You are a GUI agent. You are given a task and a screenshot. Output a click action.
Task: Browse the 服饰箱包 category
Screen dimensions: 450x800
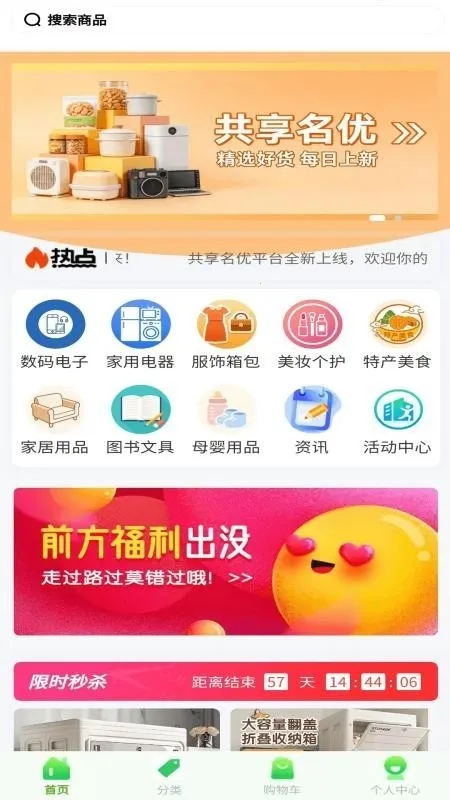click(226, 334)
